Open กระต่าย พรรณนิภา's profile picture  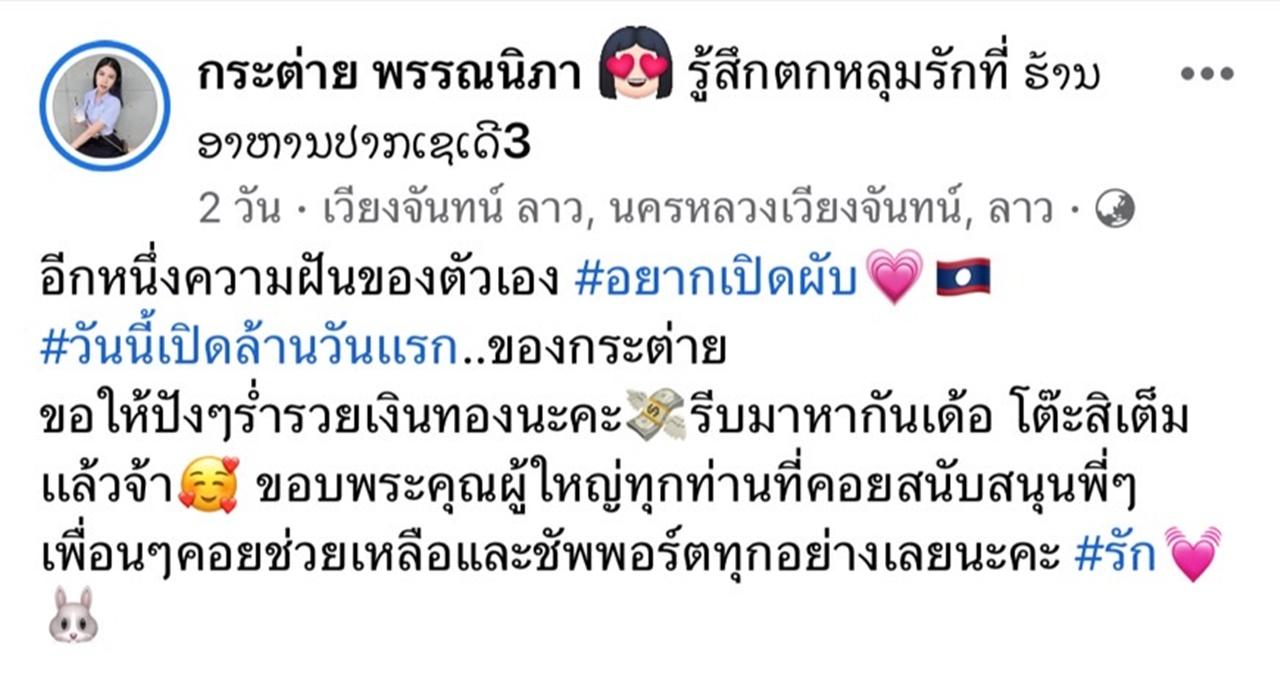coord(105,106)
